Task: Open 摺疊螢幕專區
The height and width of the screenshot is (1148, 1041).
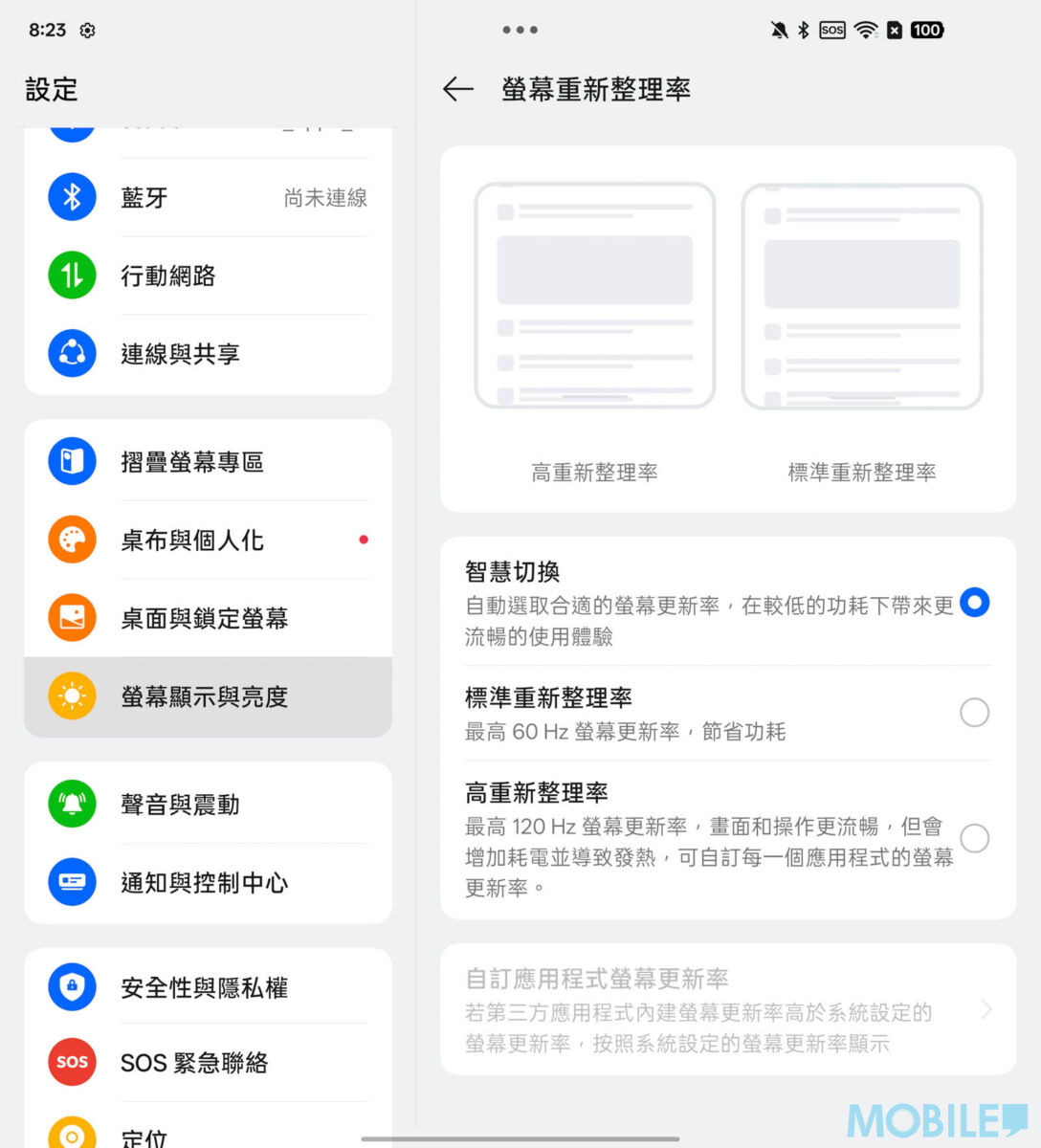Action: tap(208, 462)
